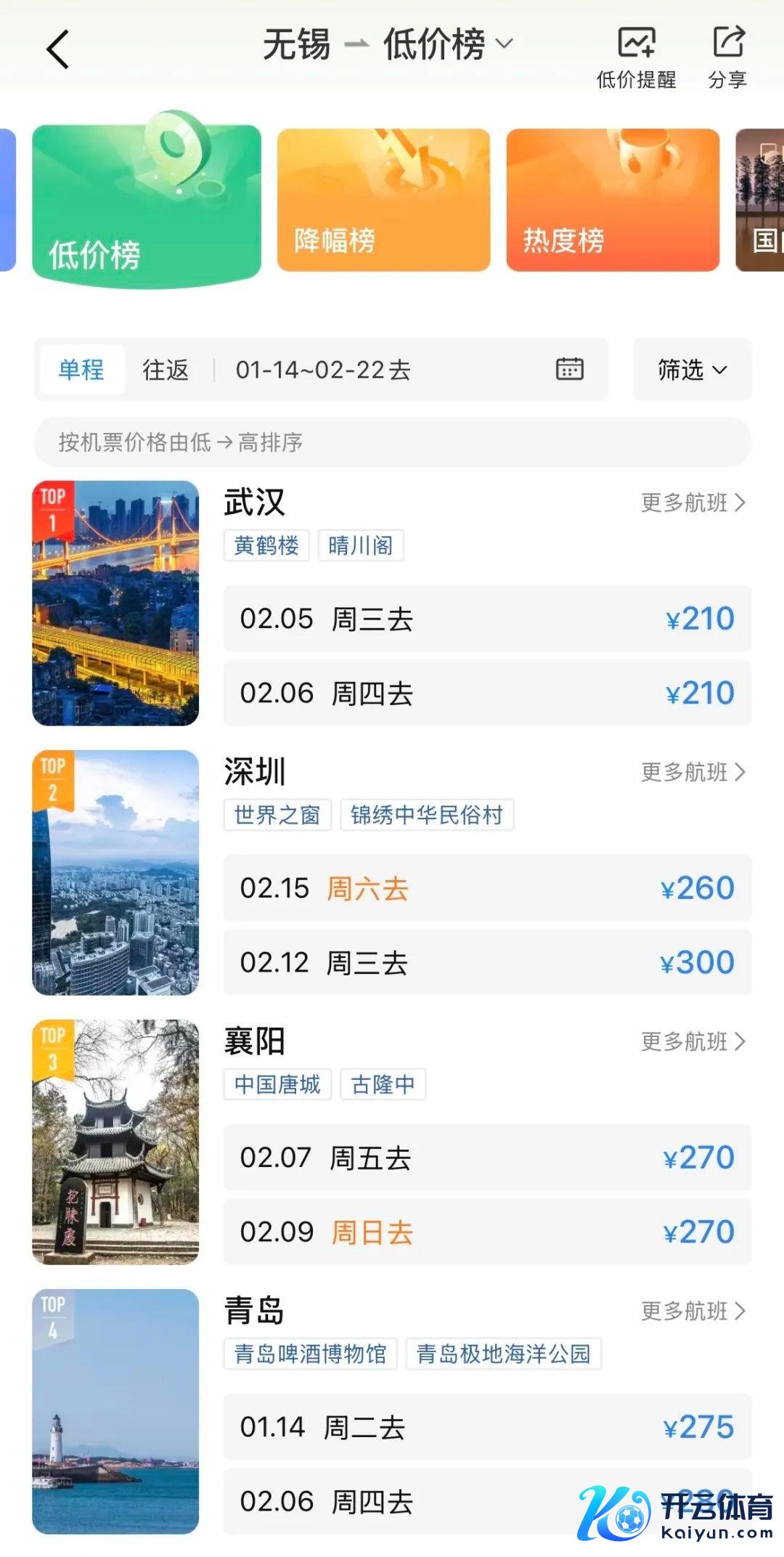The image size is (784, 1557).
Task: View 更多航班 for 武汉
Action: [x=693, y=503]
